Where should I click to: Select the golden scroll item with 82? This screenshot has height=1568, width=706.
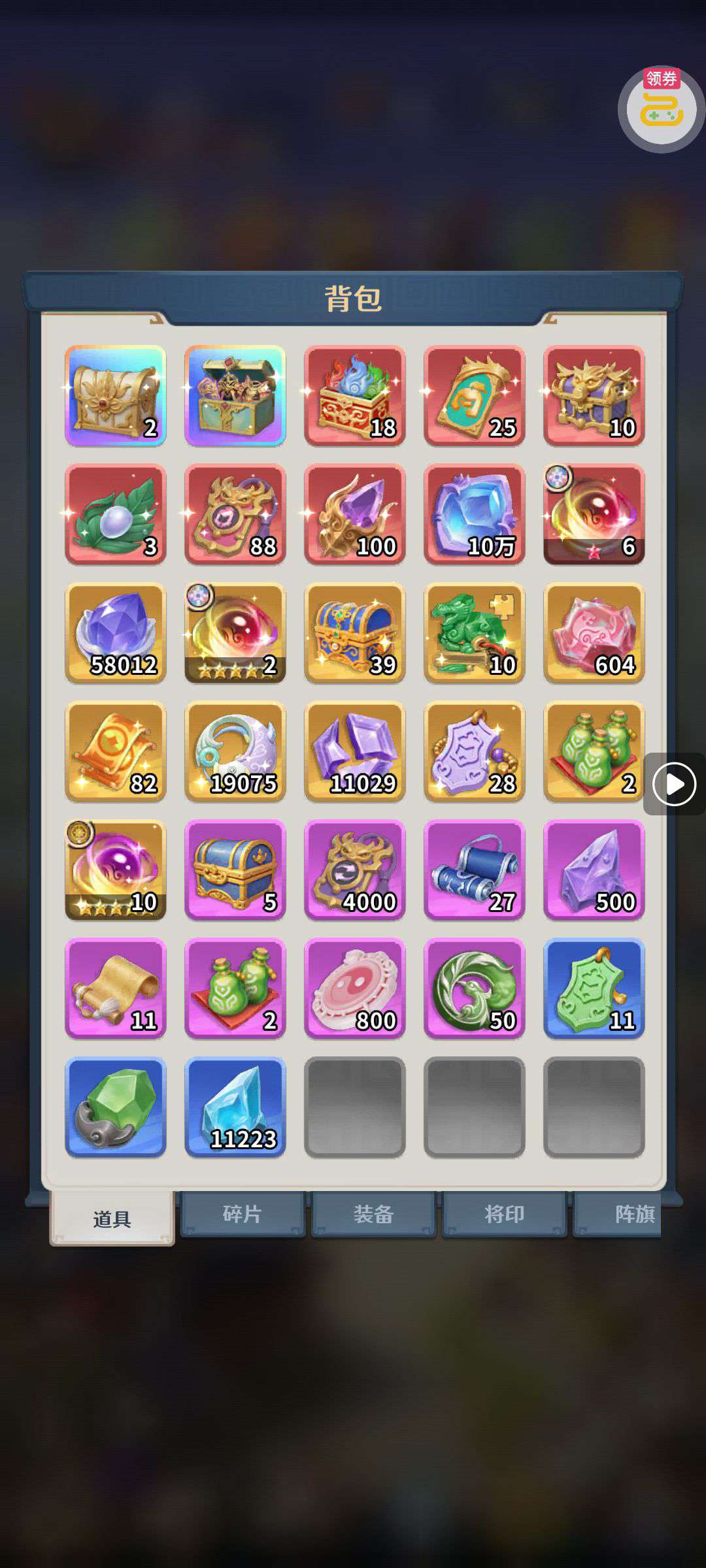pyautogui.click(x=115, y=751)
